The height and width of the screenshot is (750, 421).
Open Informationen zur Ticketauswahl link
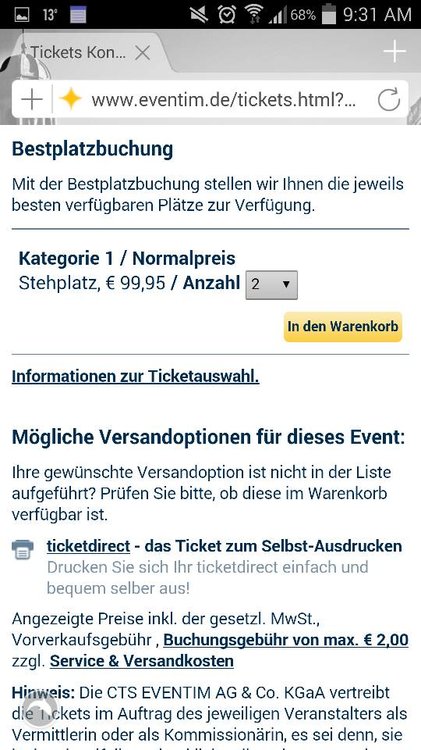(x=135, y=376)
